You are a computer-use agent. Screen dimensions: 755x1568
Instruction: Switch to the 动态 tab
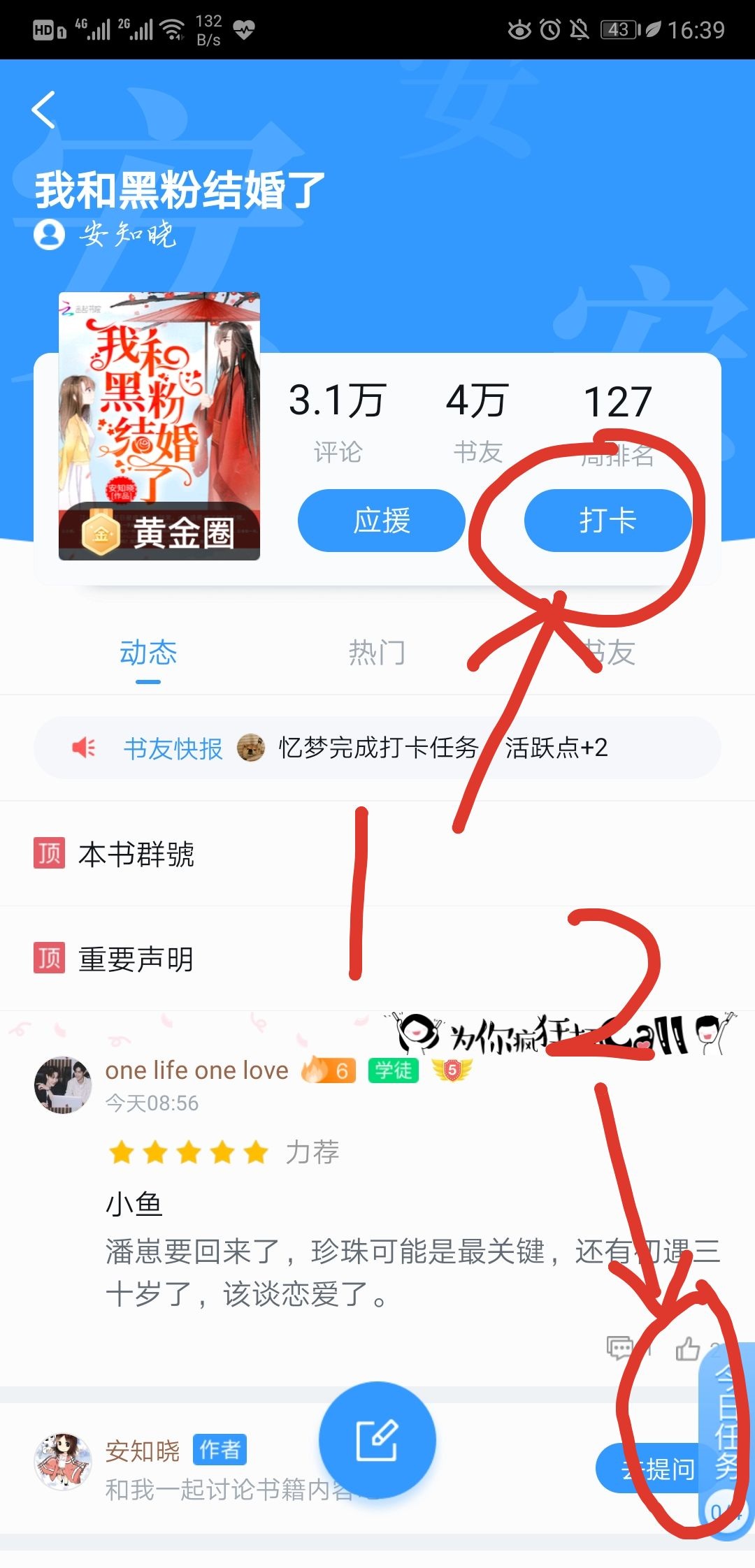[x=148, y=653]
